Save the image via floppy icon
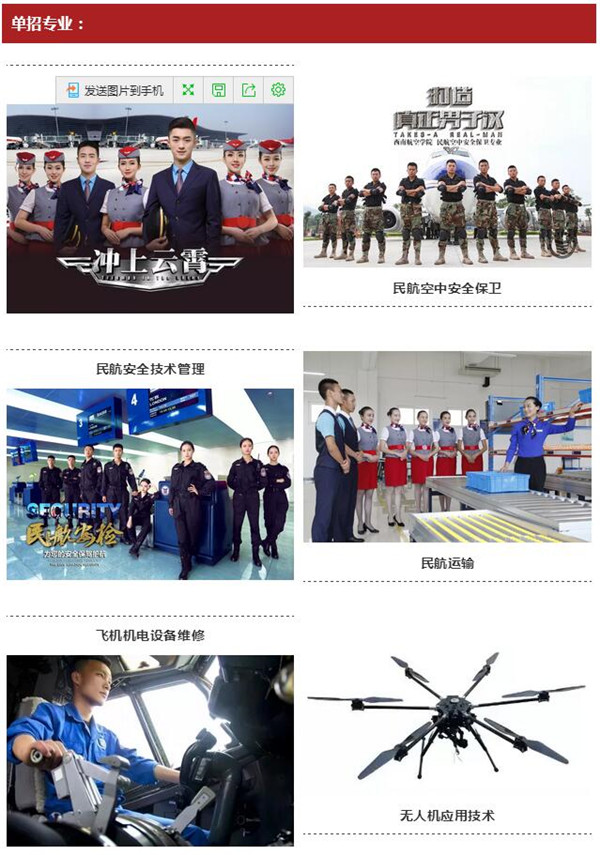 click(x=218, y=90)
